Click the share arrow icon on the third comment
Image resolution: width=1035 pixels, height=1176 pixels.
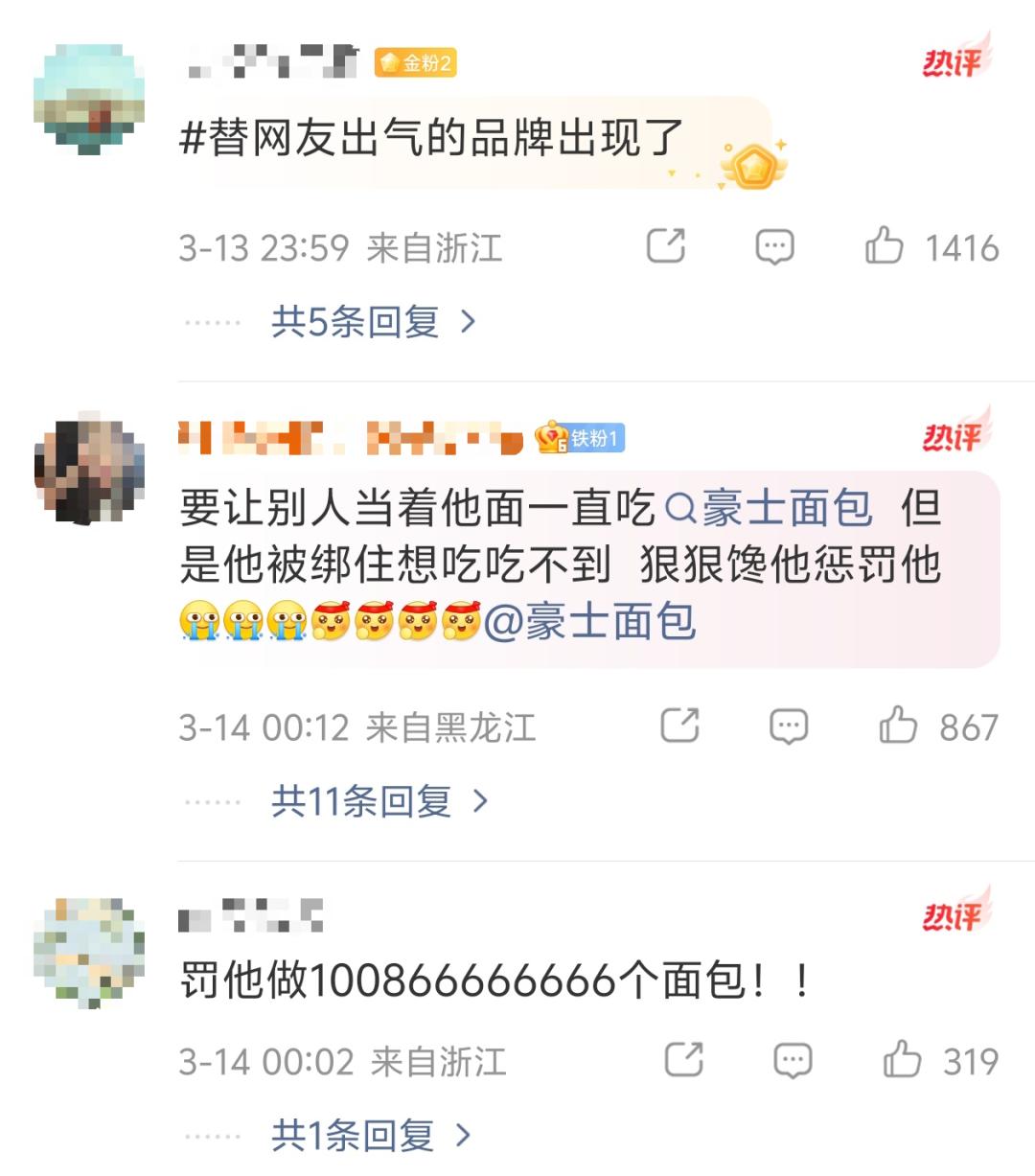point(682,1060)
